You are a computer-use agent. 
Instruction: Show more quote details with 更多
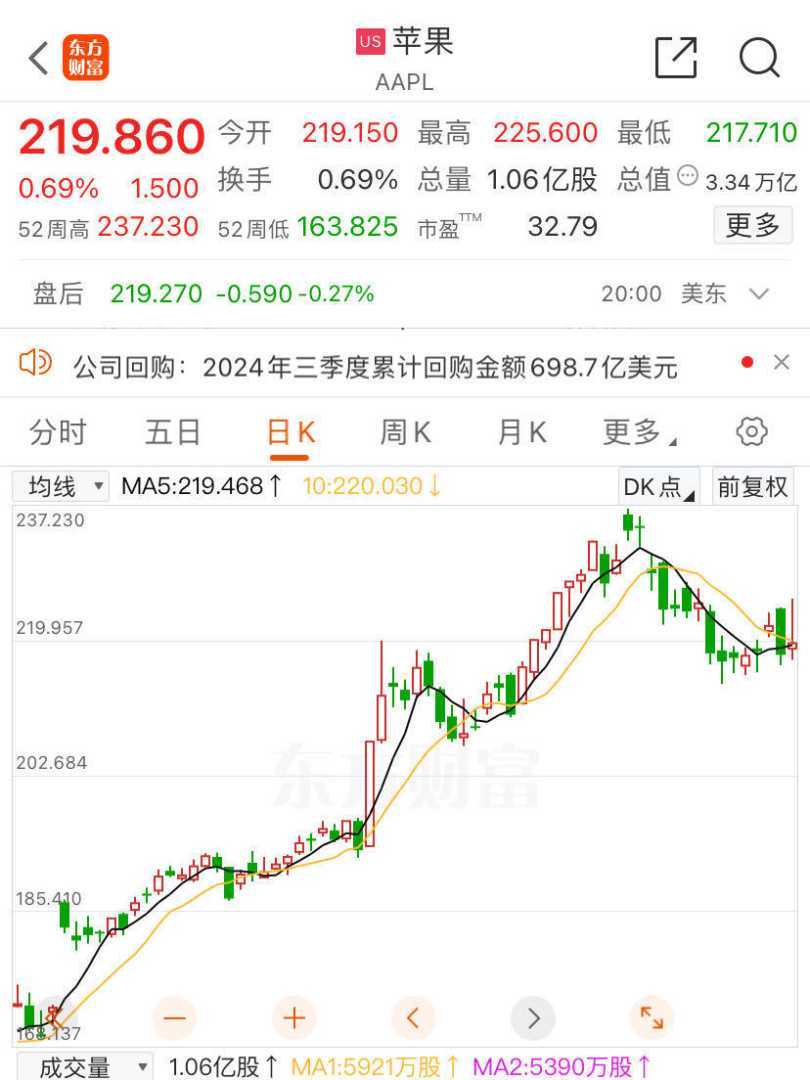[752, 226]
